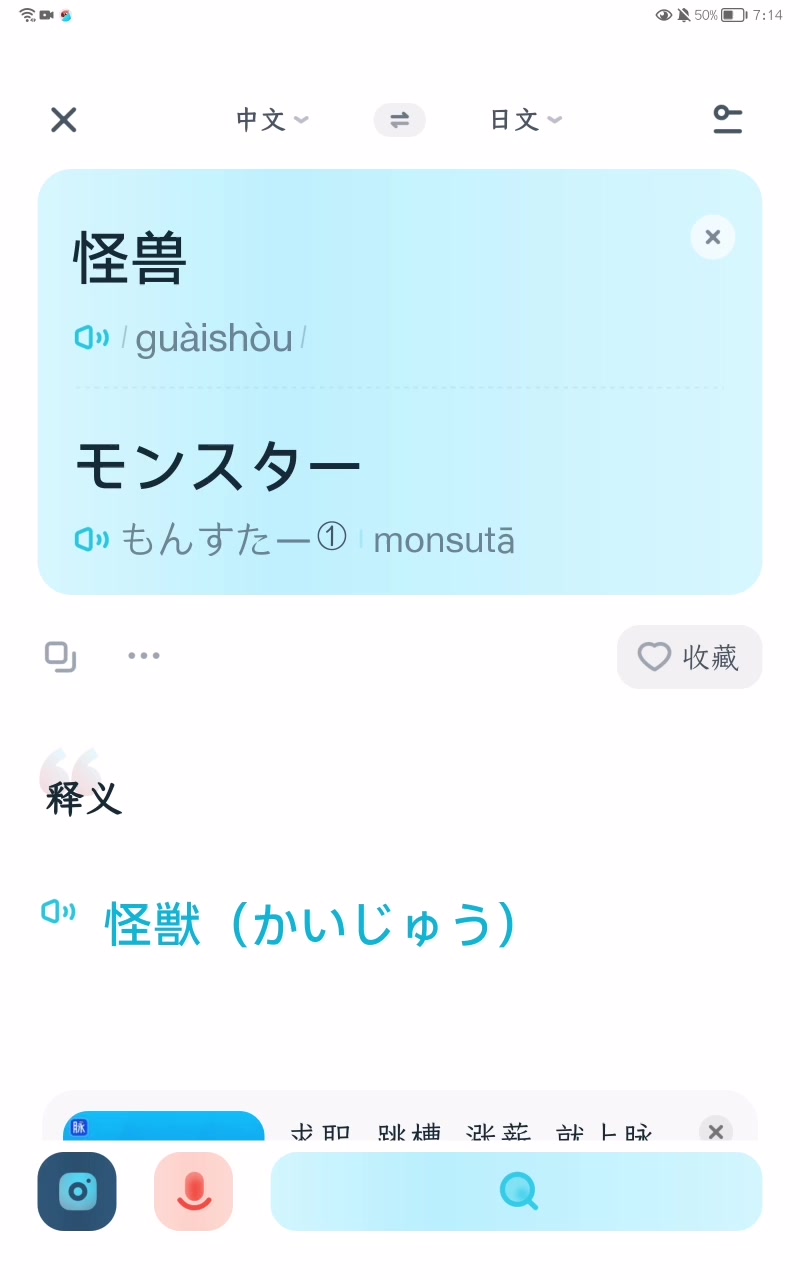
Task: Tap the search input bar
Action: point(516,1191)
